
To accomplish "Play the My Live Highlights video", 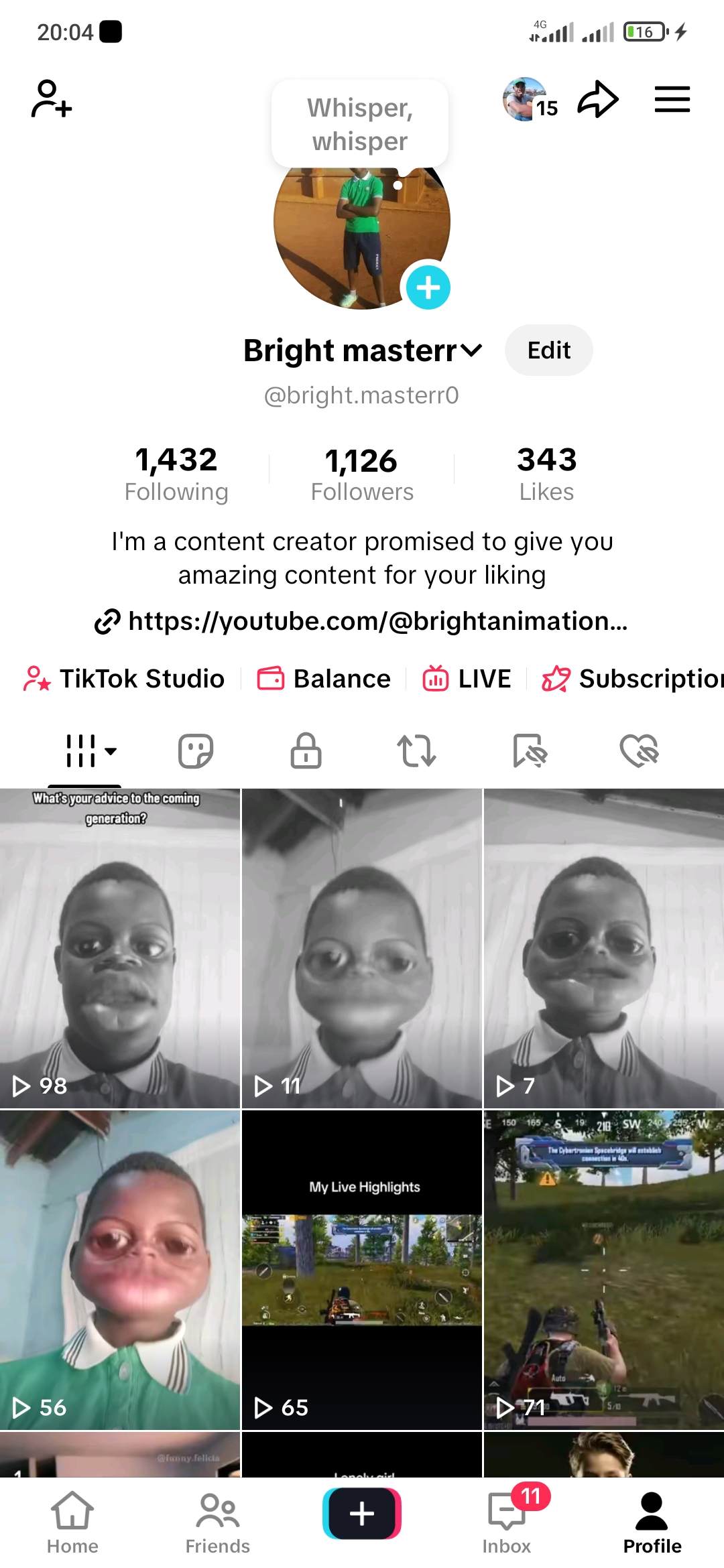I will click(361, 1269).
